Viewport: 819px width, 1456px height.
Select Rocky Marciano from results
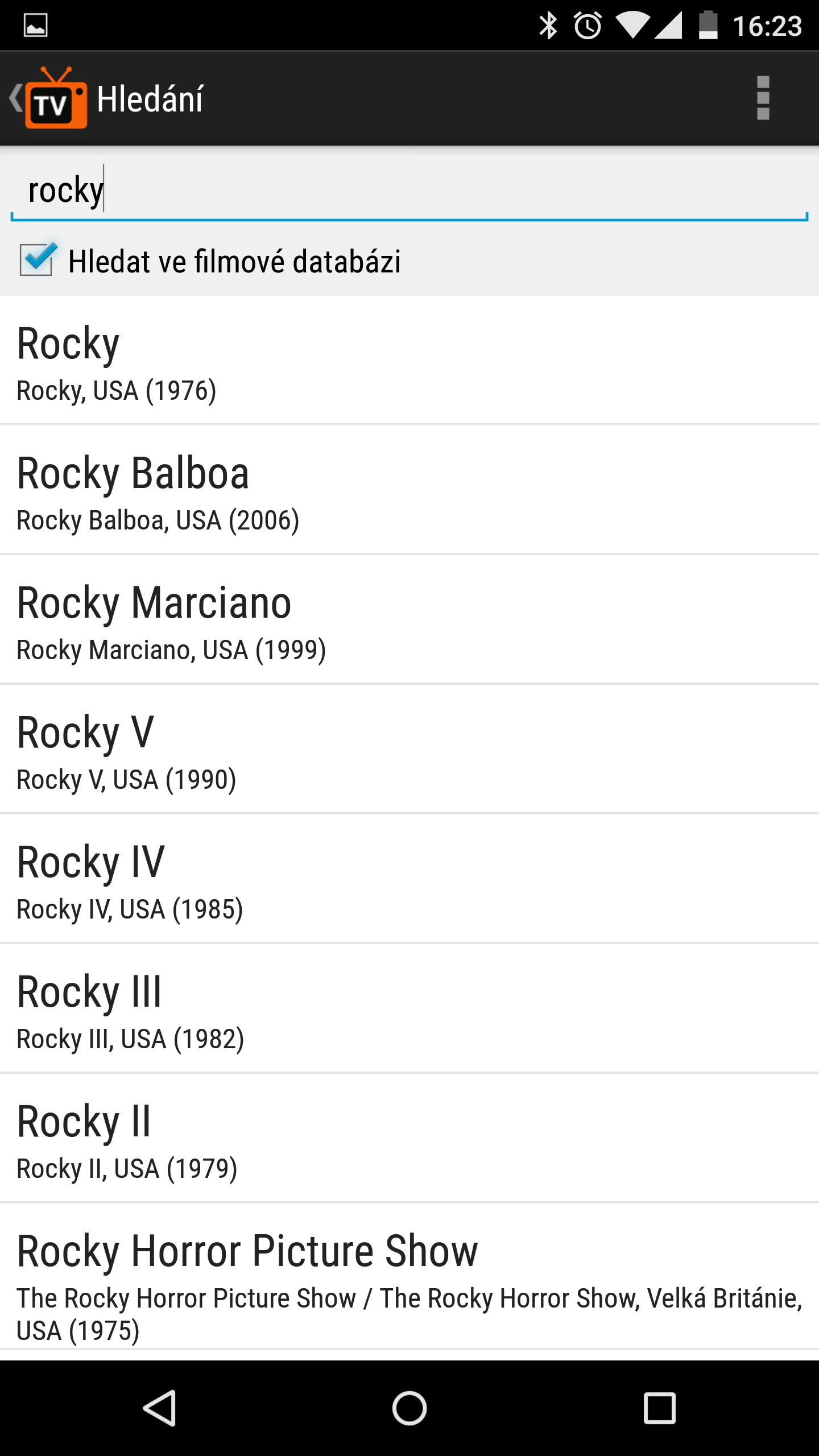[x=409, y=619]
